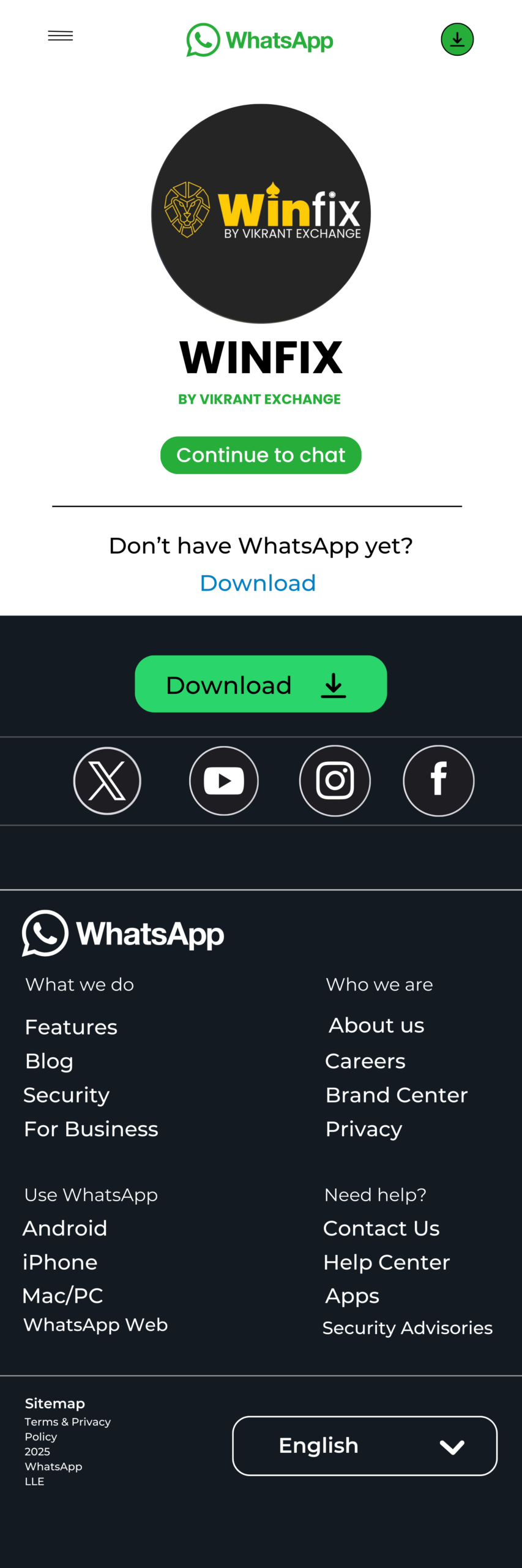522x1568 pixels.
Task: Select Android under Use WhatsApp
Action: [65, 1228]
